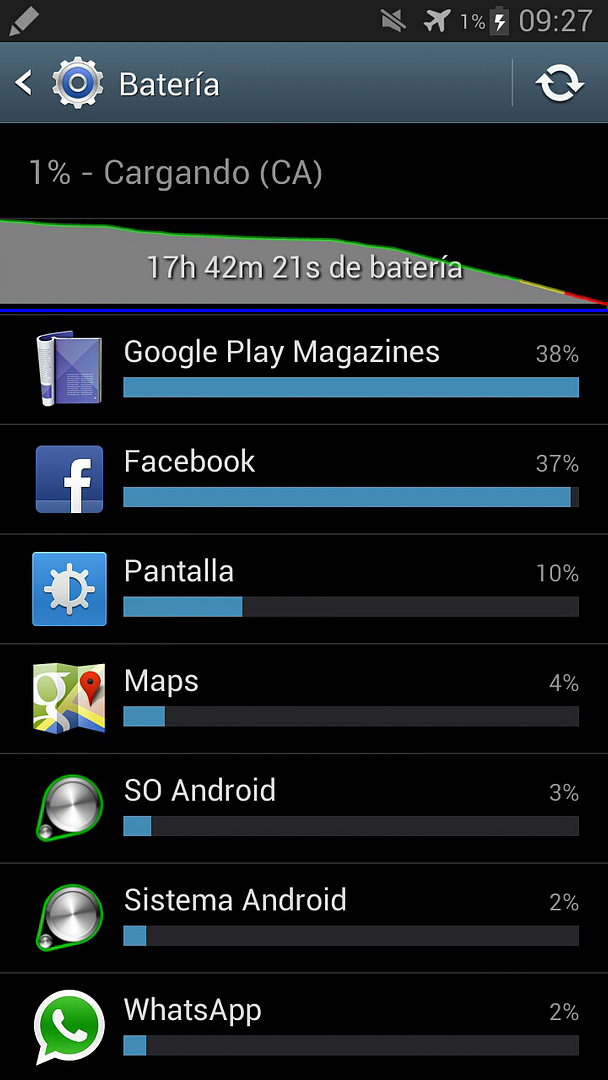Open Google Play Magazines battery details

pyautogui.click(x=304, y=370)
